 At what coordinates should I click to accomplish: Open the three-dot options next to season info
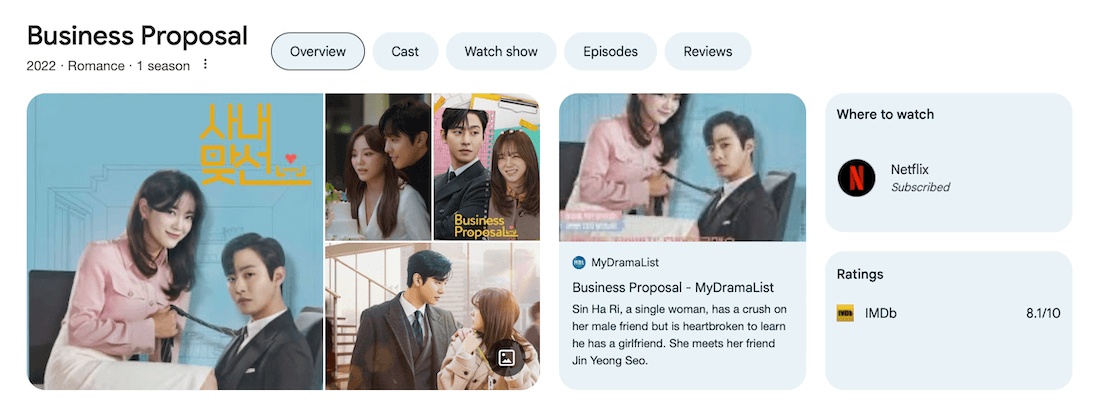point(206,65)
